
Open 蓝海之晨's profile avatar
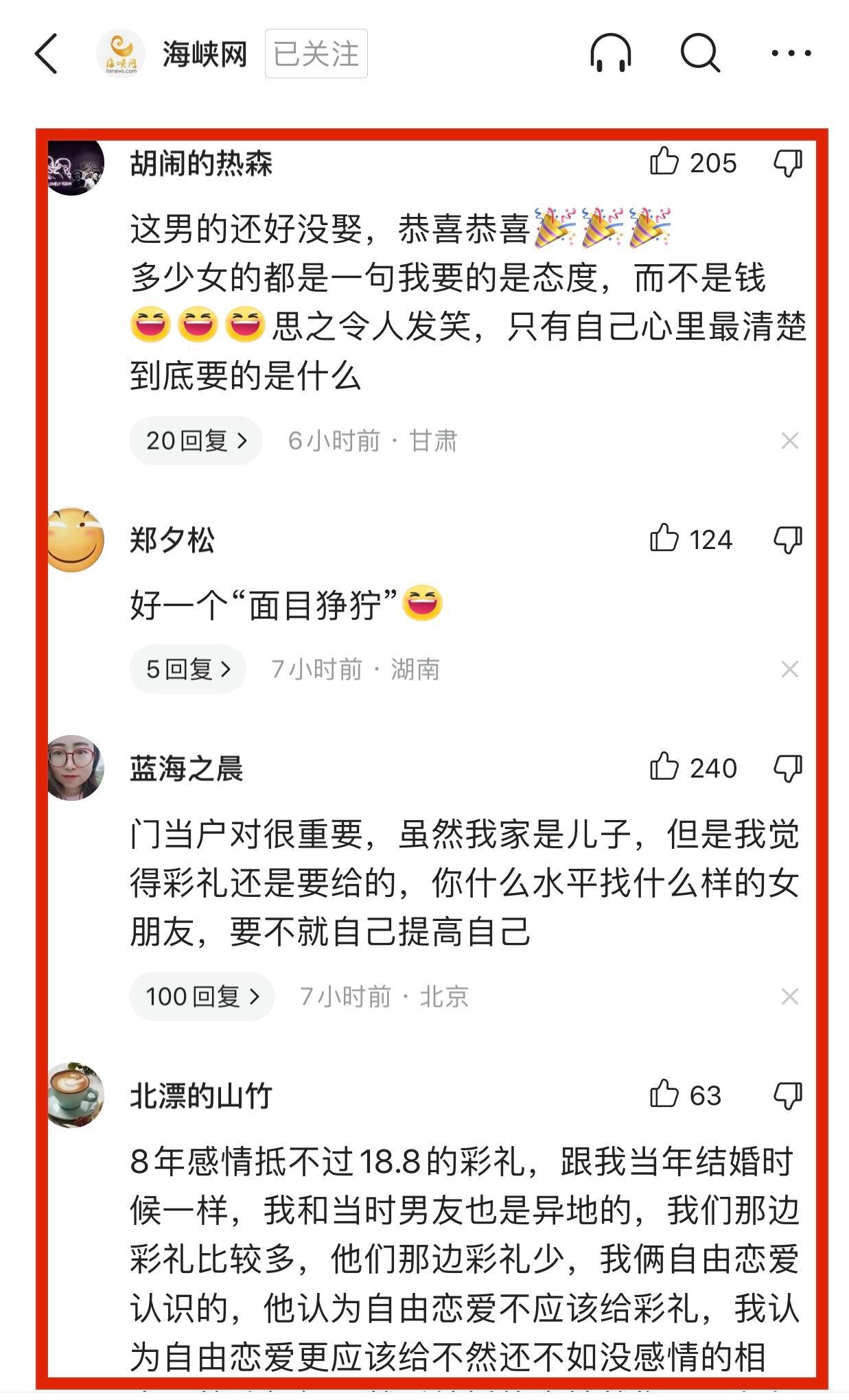75,768
